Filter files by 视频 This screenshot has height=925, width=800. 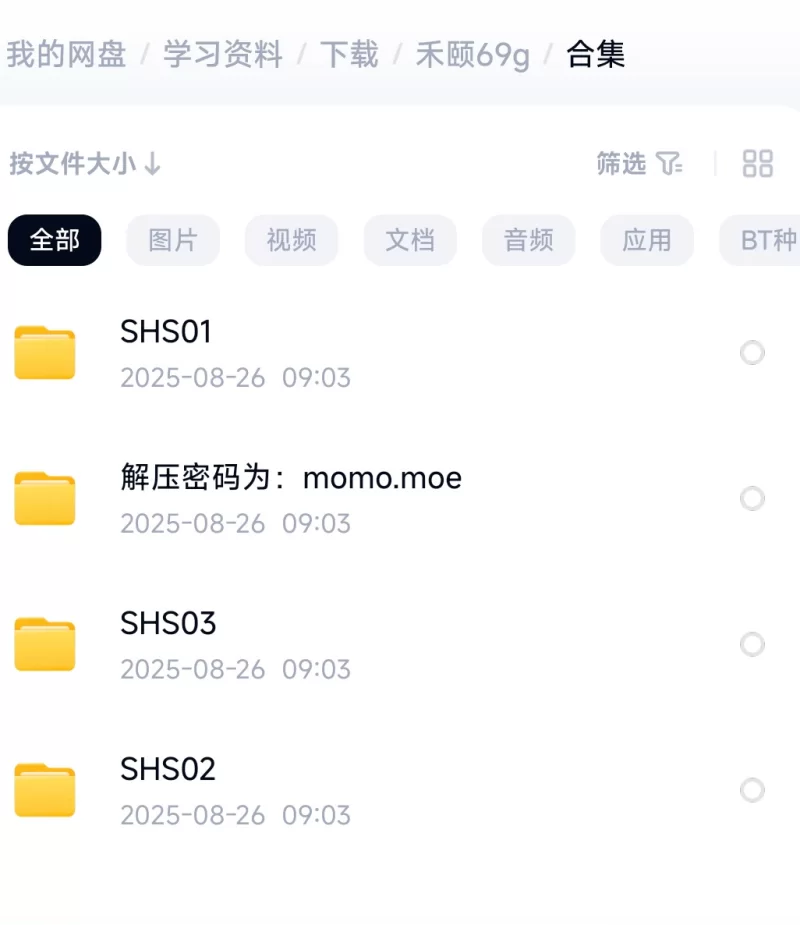291,240
